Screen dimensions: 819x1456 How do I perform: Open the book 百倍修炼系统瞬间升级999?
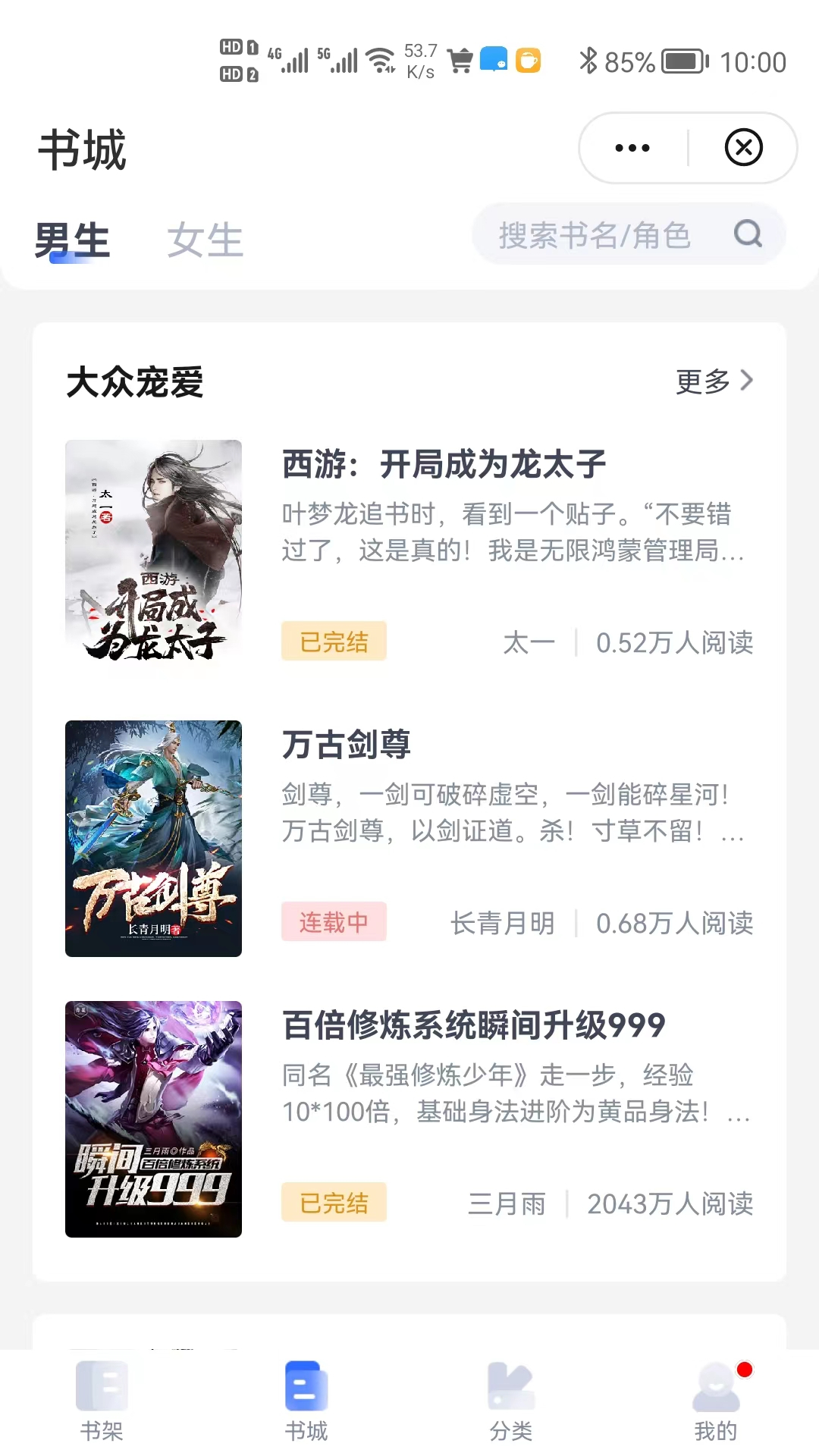coord(409,1119)
